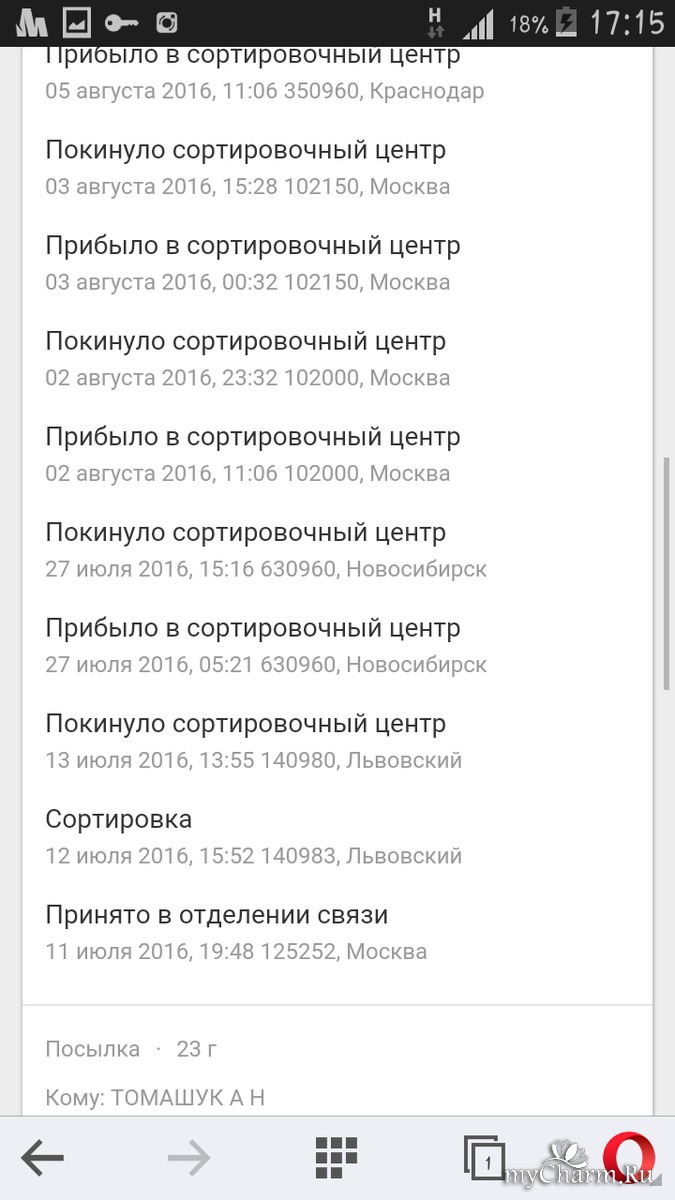Image resolution: width=675 pixels, height=1200 pixels.
Task: Open the Speed Dial grid
Action: (x=336, y=1158)
